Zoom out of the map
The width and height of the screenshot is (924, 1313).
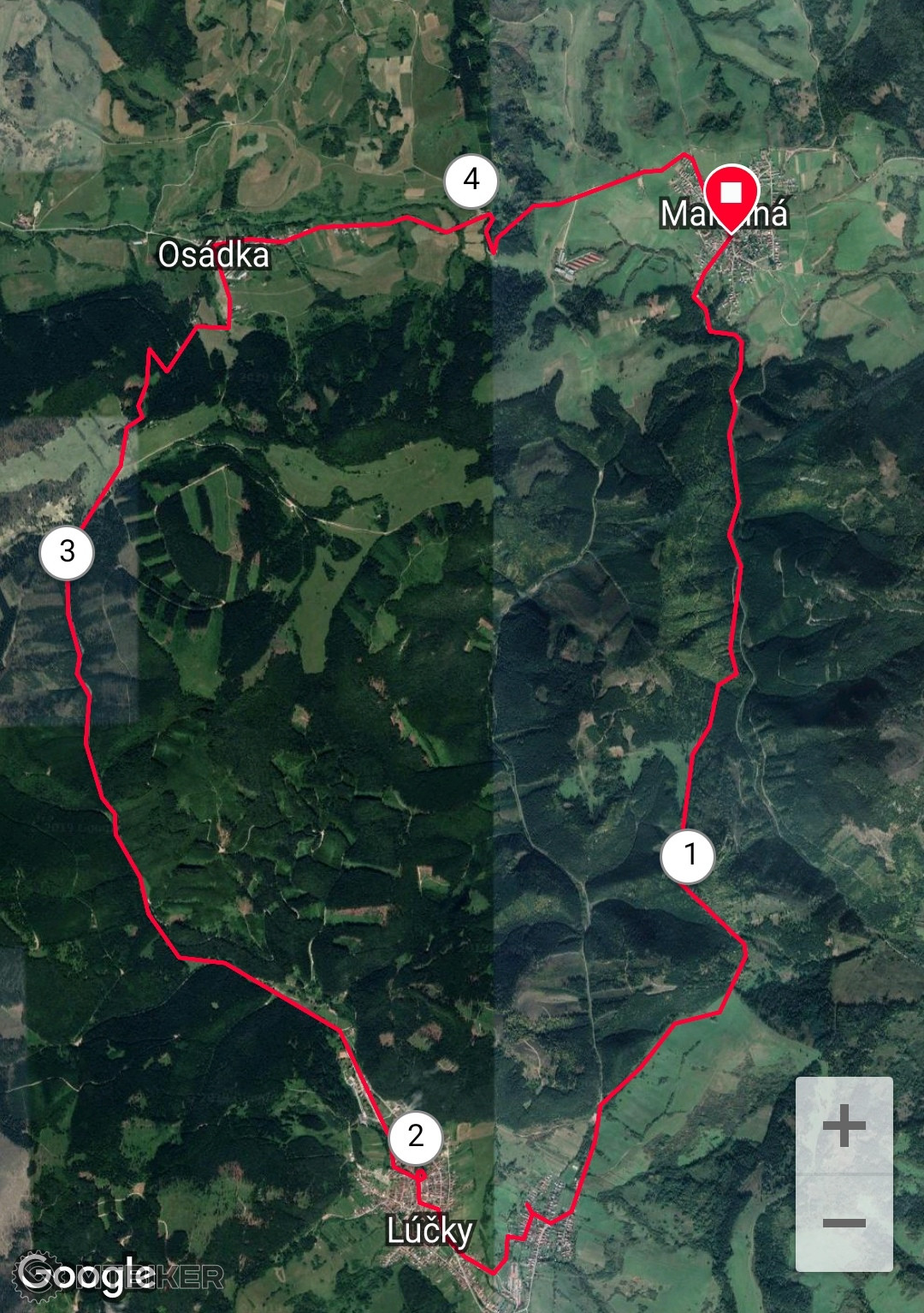(x=844, y=1222)
